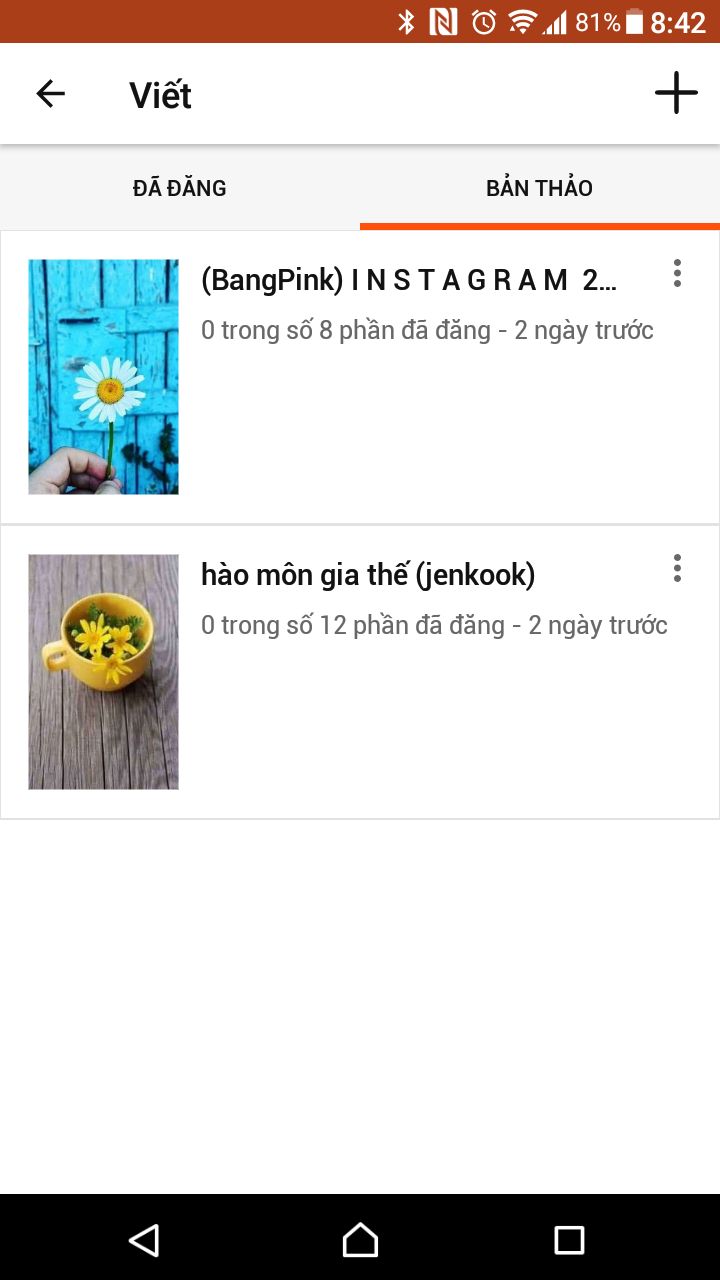The width and height of the screenshot is (720, 1280).
Task: Open the hào môn gia thế (jenkook) draft
Action: coord(368,575)
